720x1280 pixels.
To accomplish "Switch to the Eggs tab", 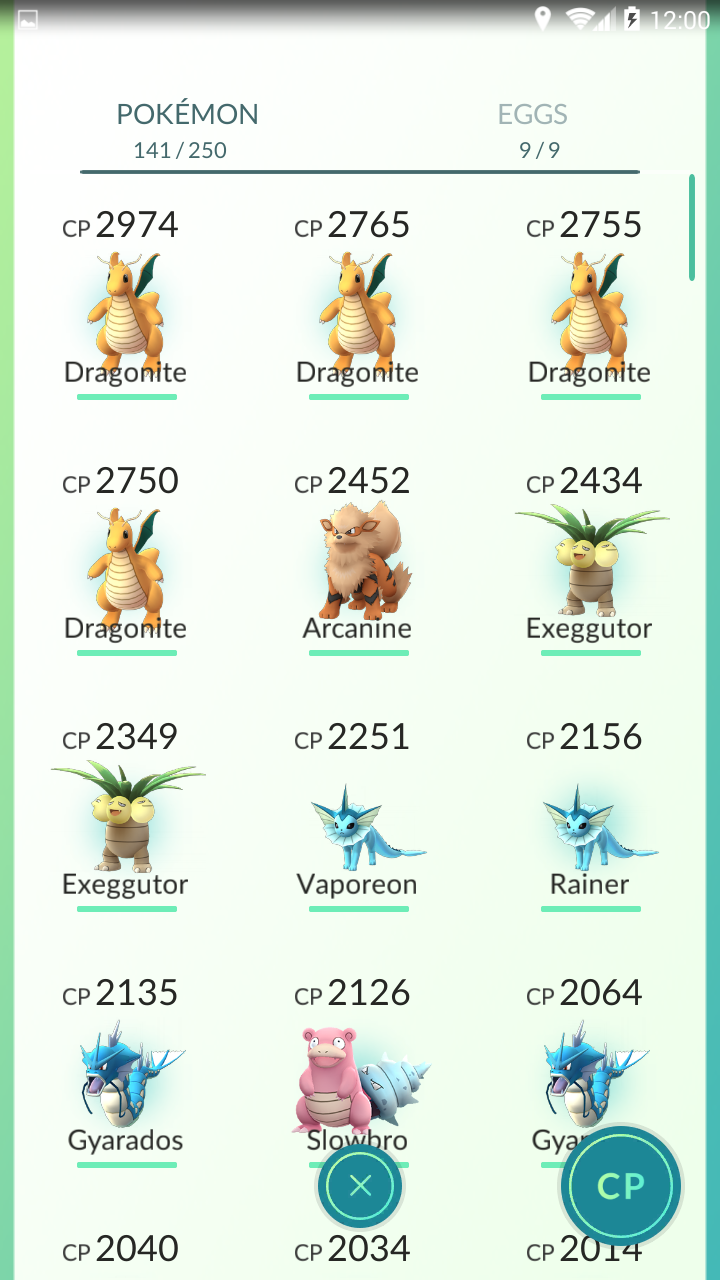I will pos(533,130).
